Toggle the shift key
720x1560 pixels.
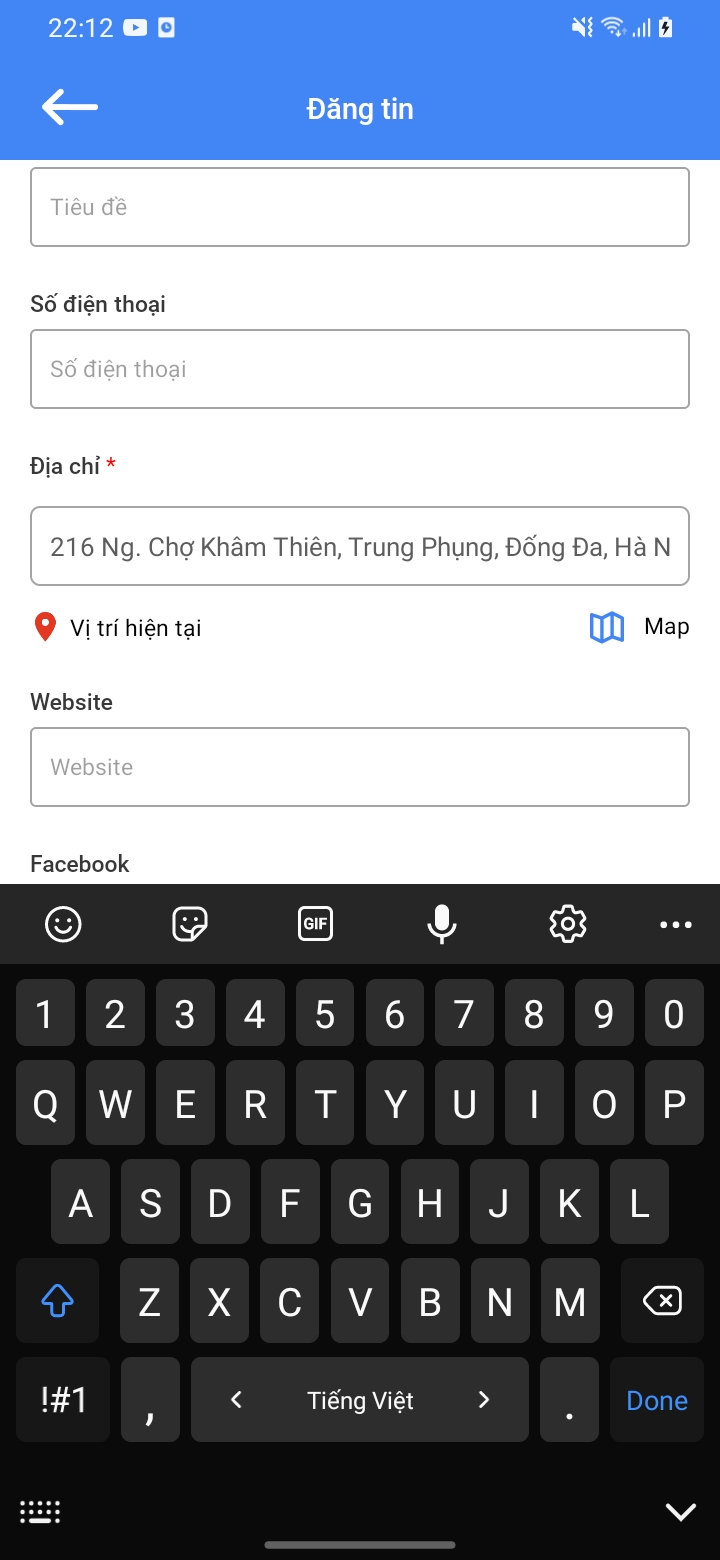pos(58,1301)
